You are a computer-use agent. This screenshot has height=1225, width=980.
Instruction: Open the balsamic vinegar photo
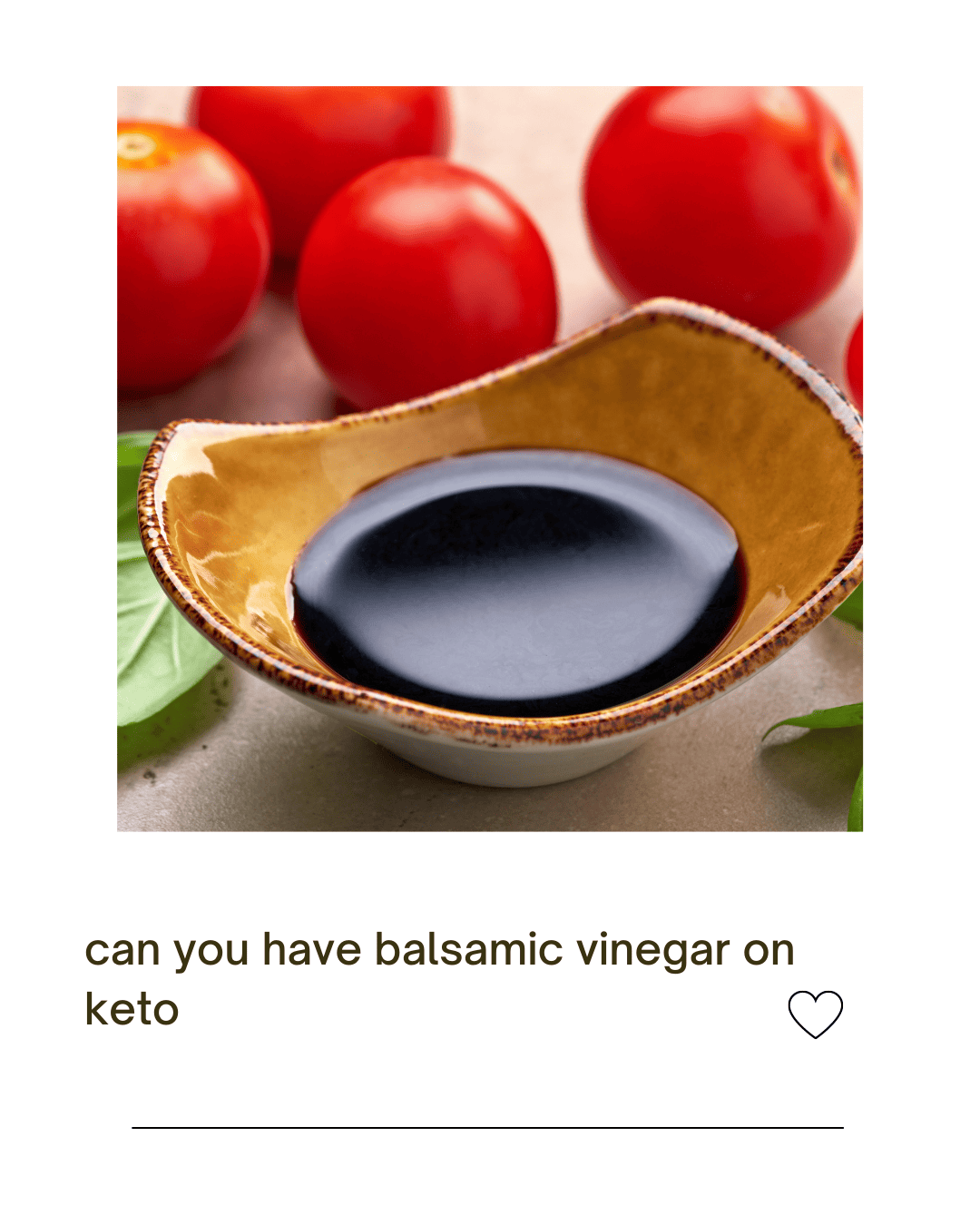(490, 458)
